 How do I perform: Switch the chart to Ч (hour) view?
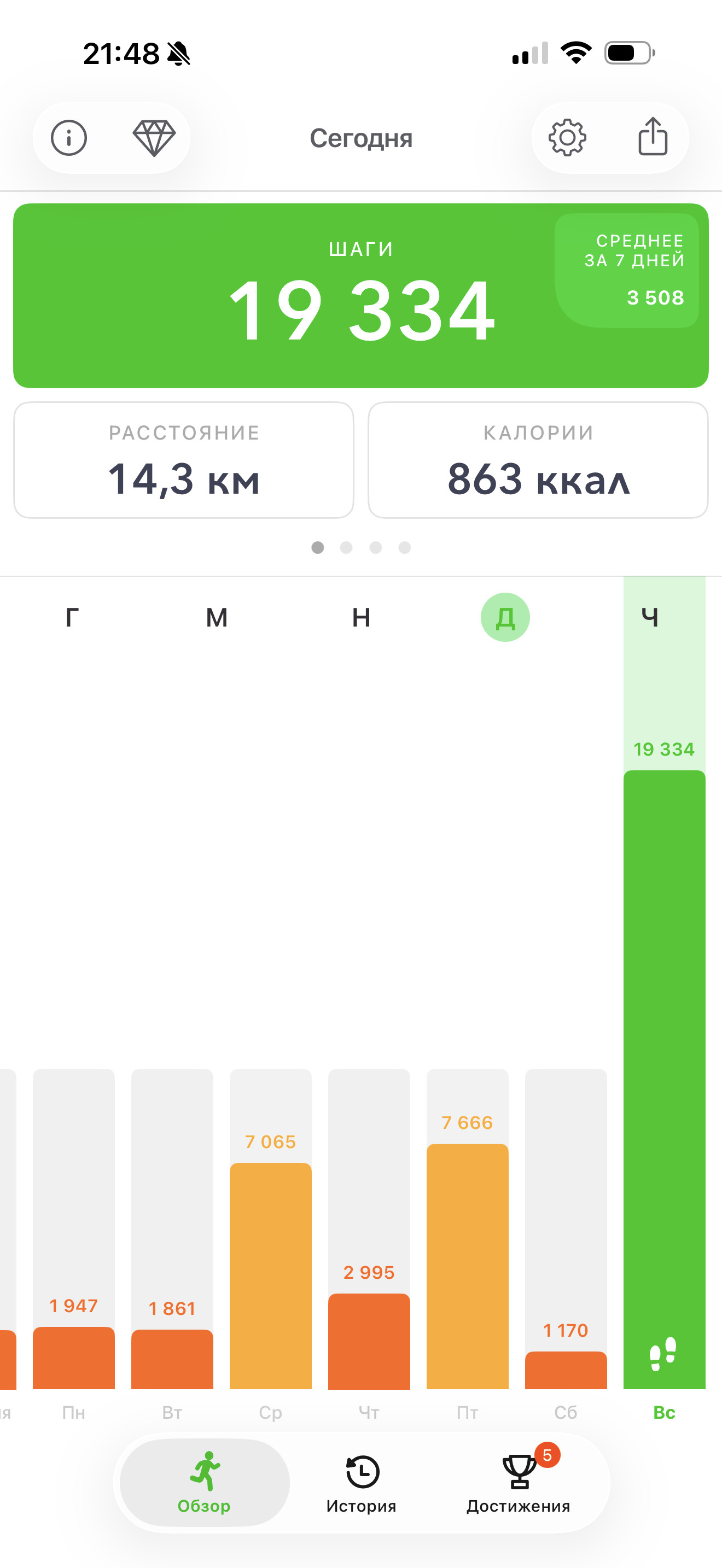(x=650, y=617)
